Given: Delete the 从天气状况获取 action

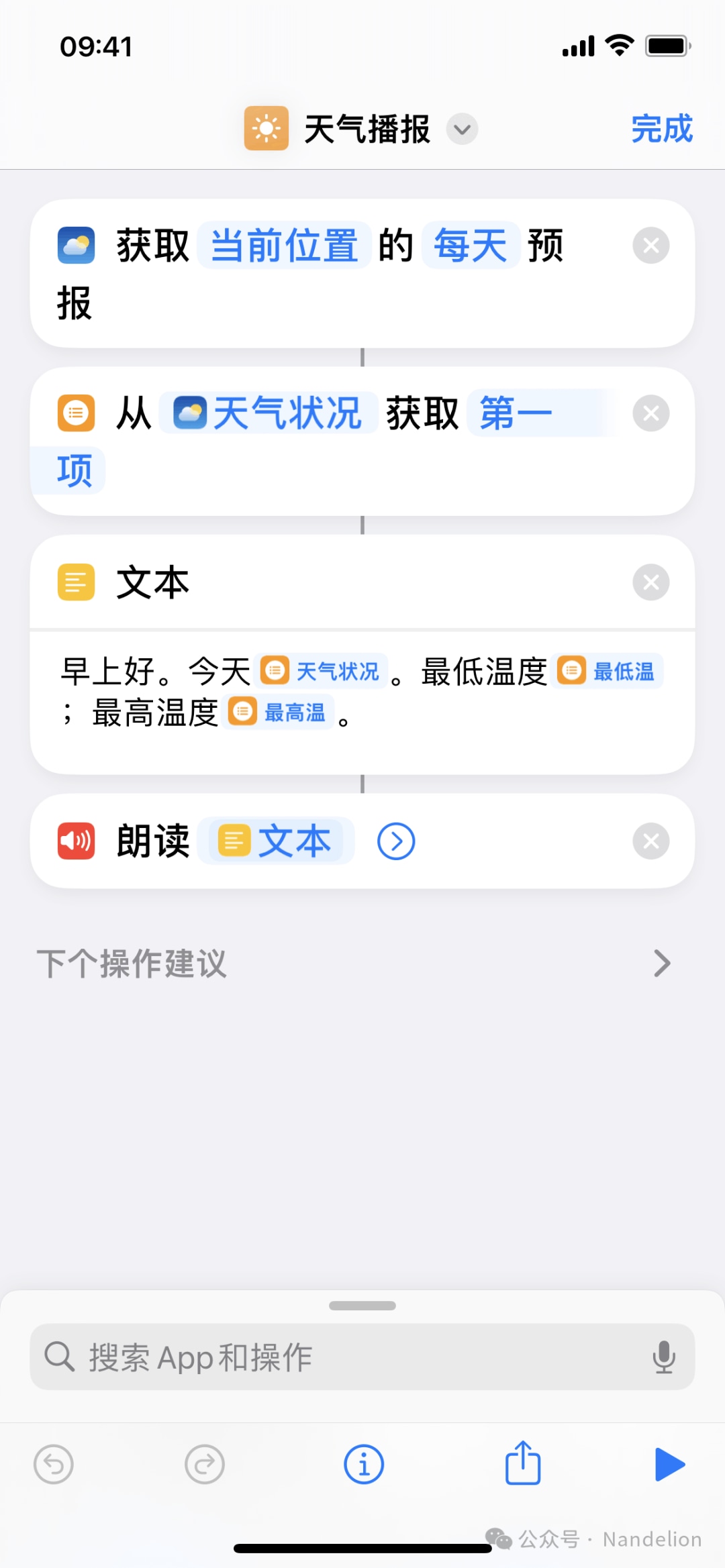Looking at the screenshot, I should click(x=650, y=413).
